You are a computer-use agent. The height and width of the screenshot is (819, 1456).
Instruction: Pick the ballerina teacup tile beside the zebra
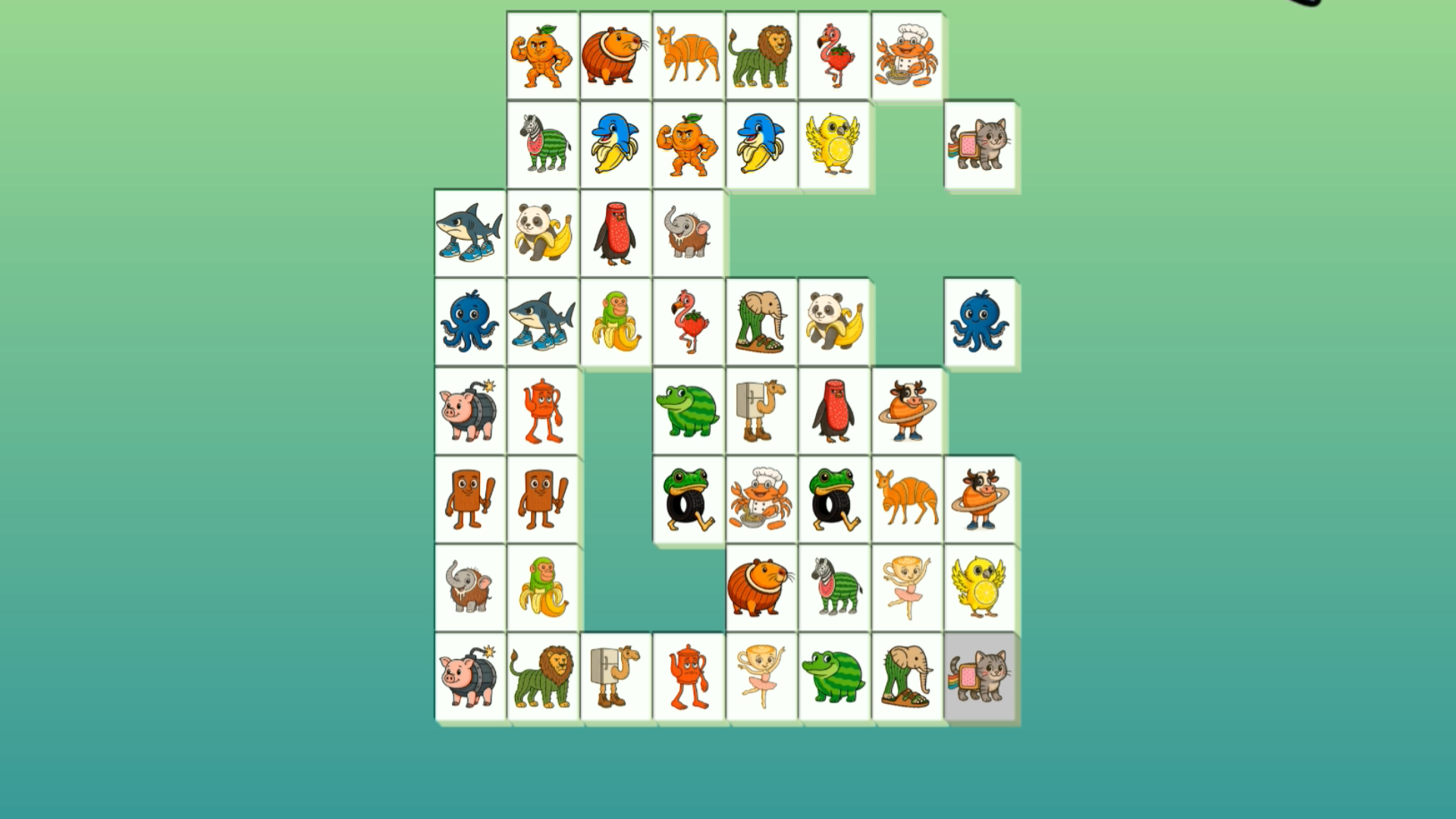pyautogui.click(x=907, y=587)
